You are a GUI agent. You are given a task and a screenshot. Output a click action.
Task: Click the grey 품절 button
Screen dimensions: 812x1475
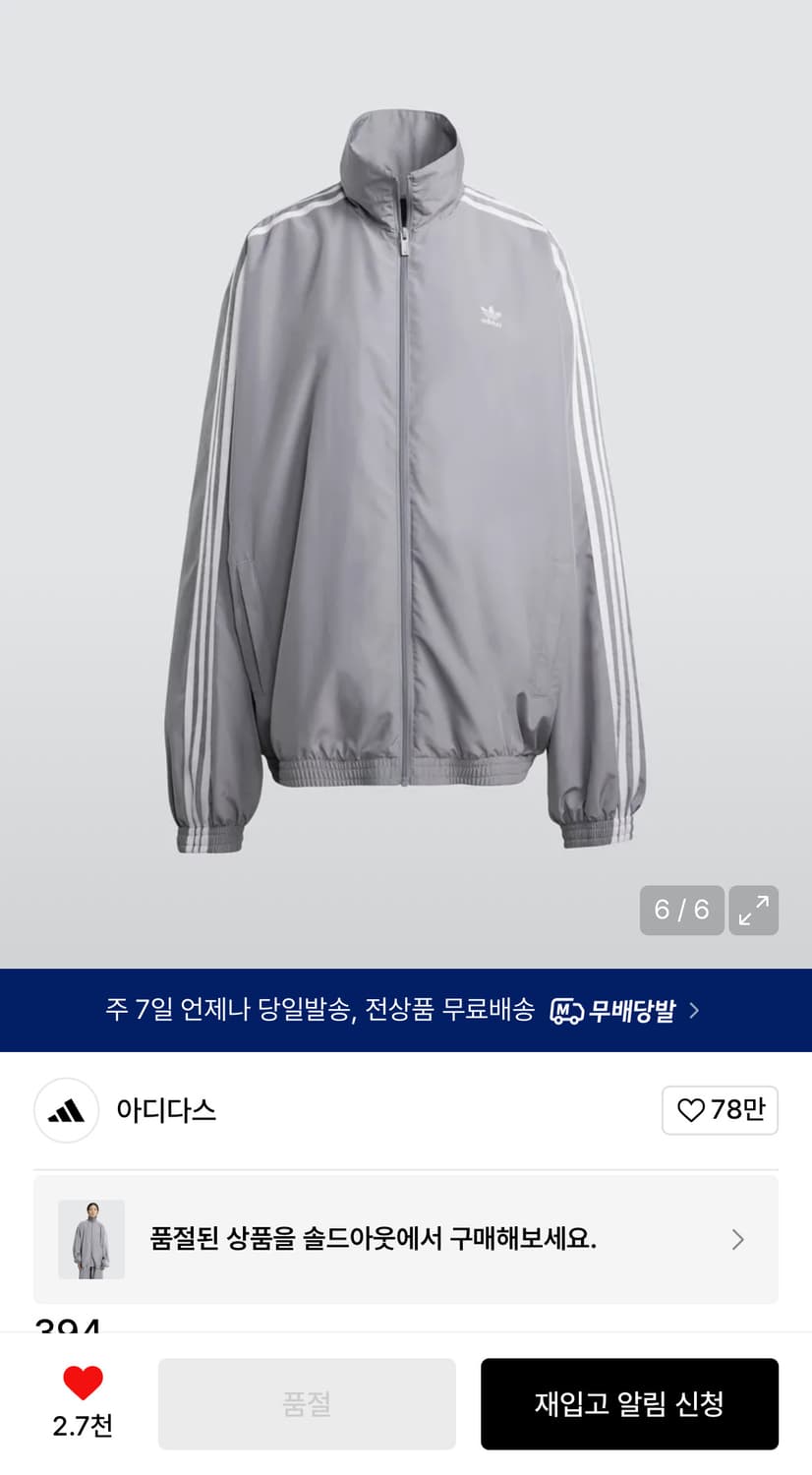tap(307, 1403)
